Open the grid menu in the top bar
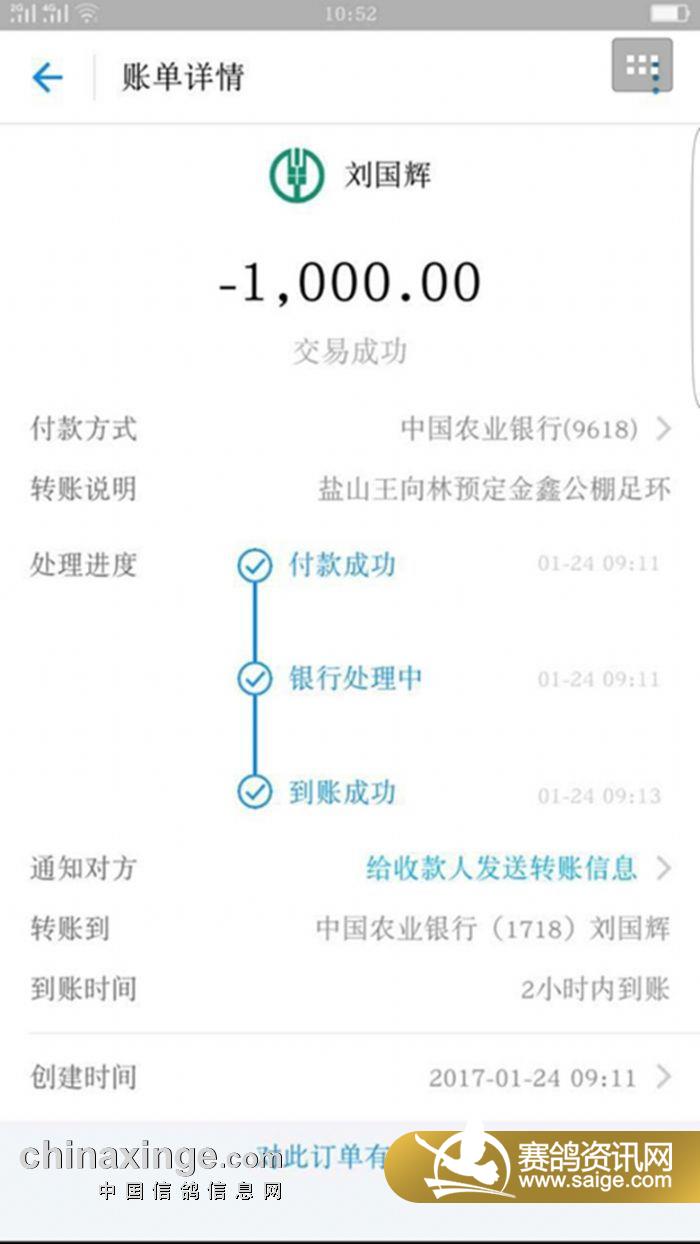 pyautogui.click(x=642, y=67)
